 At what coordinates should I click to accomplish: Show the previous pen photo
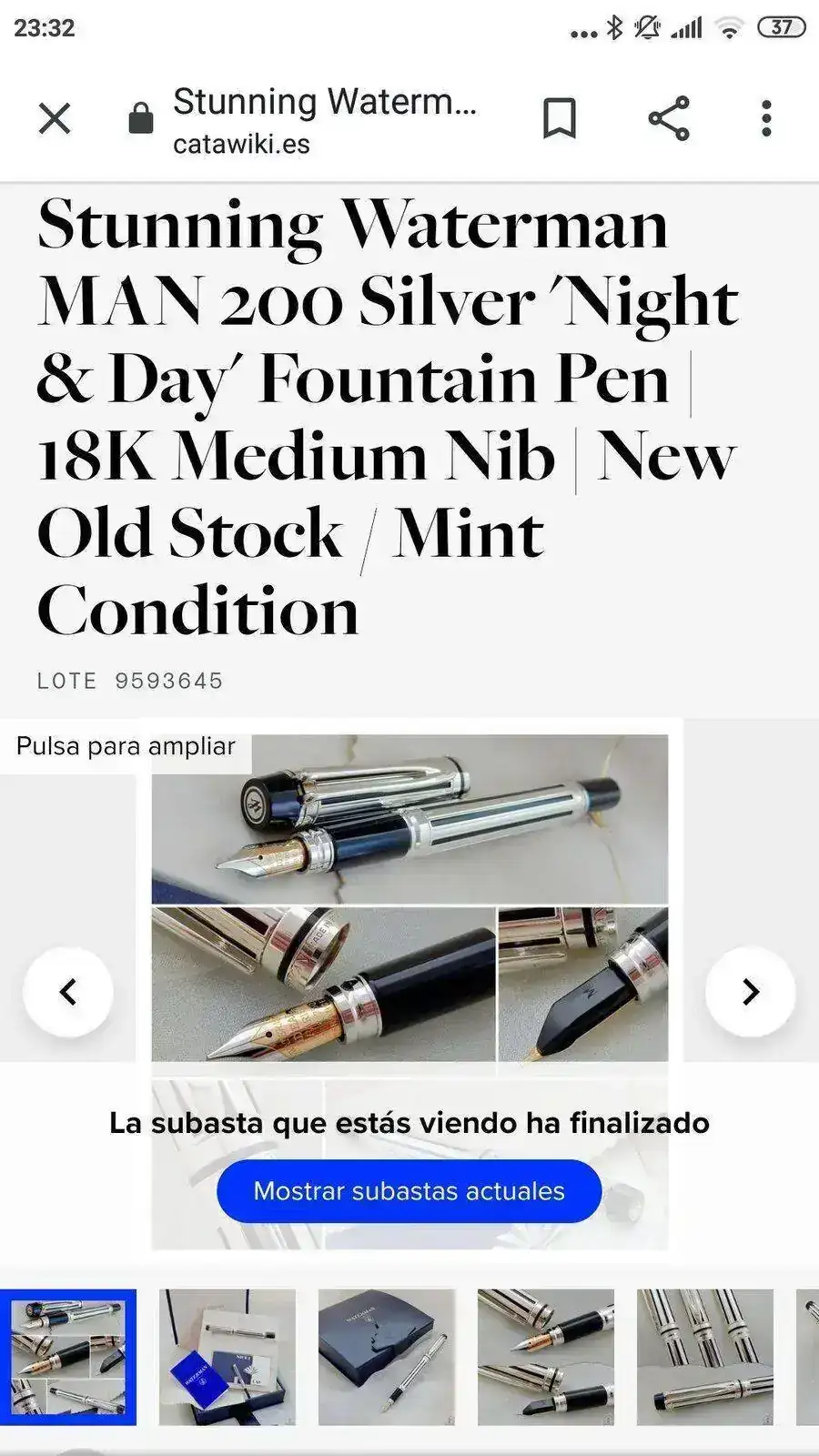click(x=68, y=991)
